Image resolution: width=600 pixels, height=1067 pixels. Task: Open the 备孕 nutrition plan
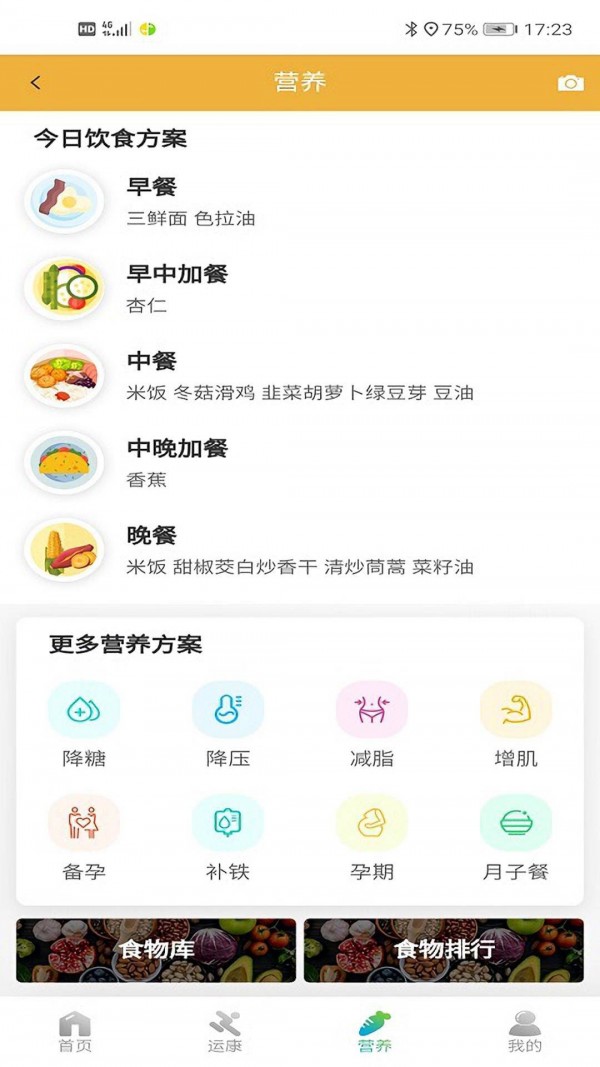(x=84, y=838)
